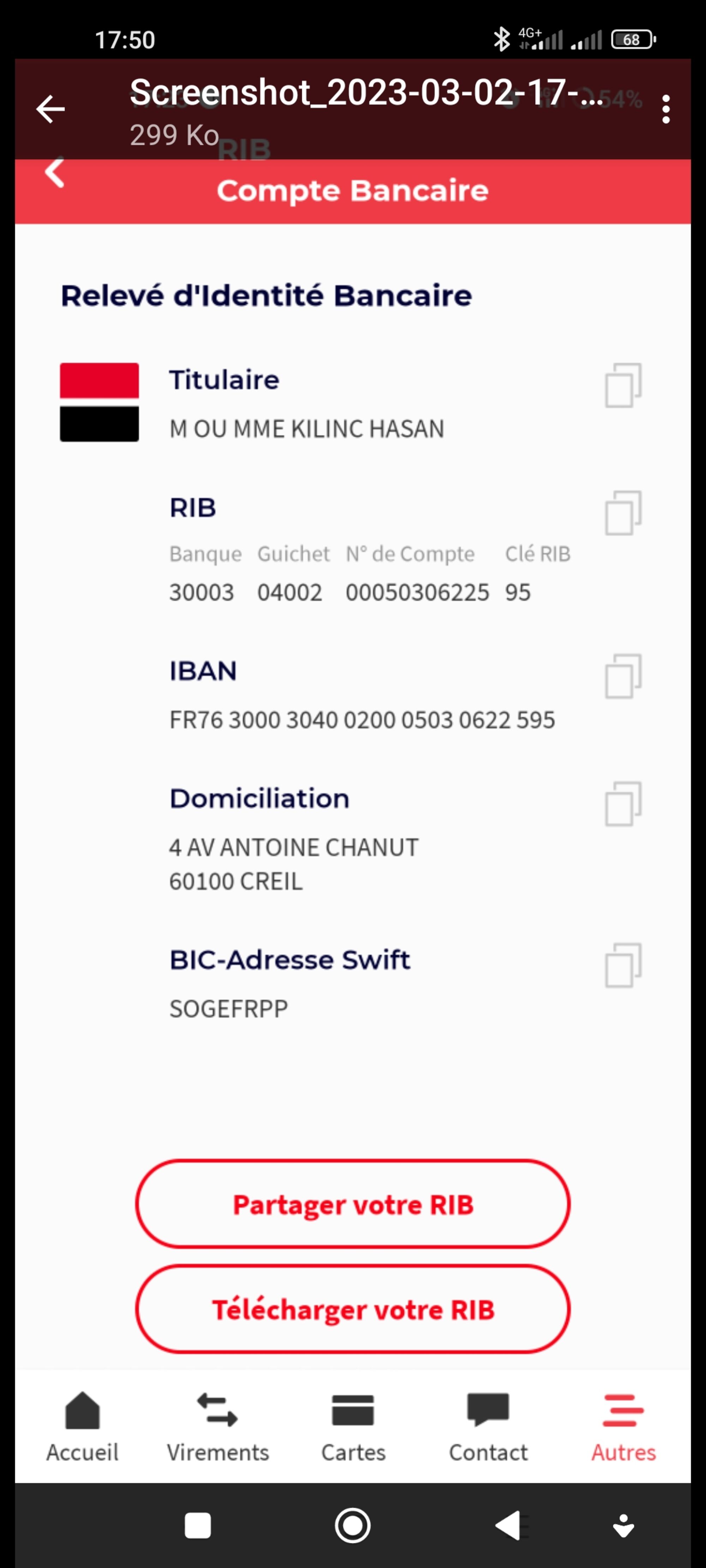The height and width of the screenshot is (1568, 706).
Task: Open the viewer's three-dot overflow menu
Action: [x=666, y=110]
